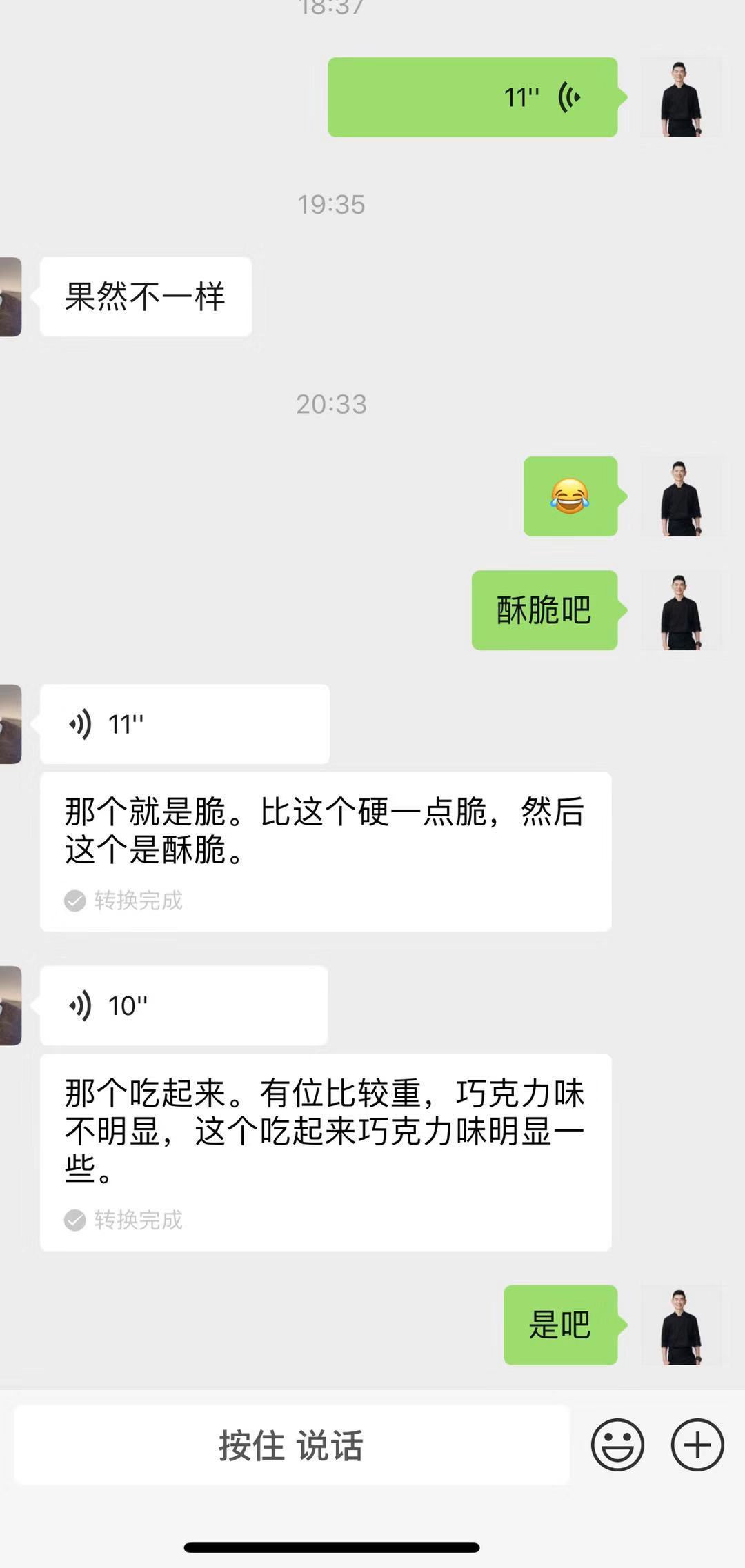Viewport: 745px width, 1568px height.
Task: Open the plus attachments menu
Action: (697, 1445)
